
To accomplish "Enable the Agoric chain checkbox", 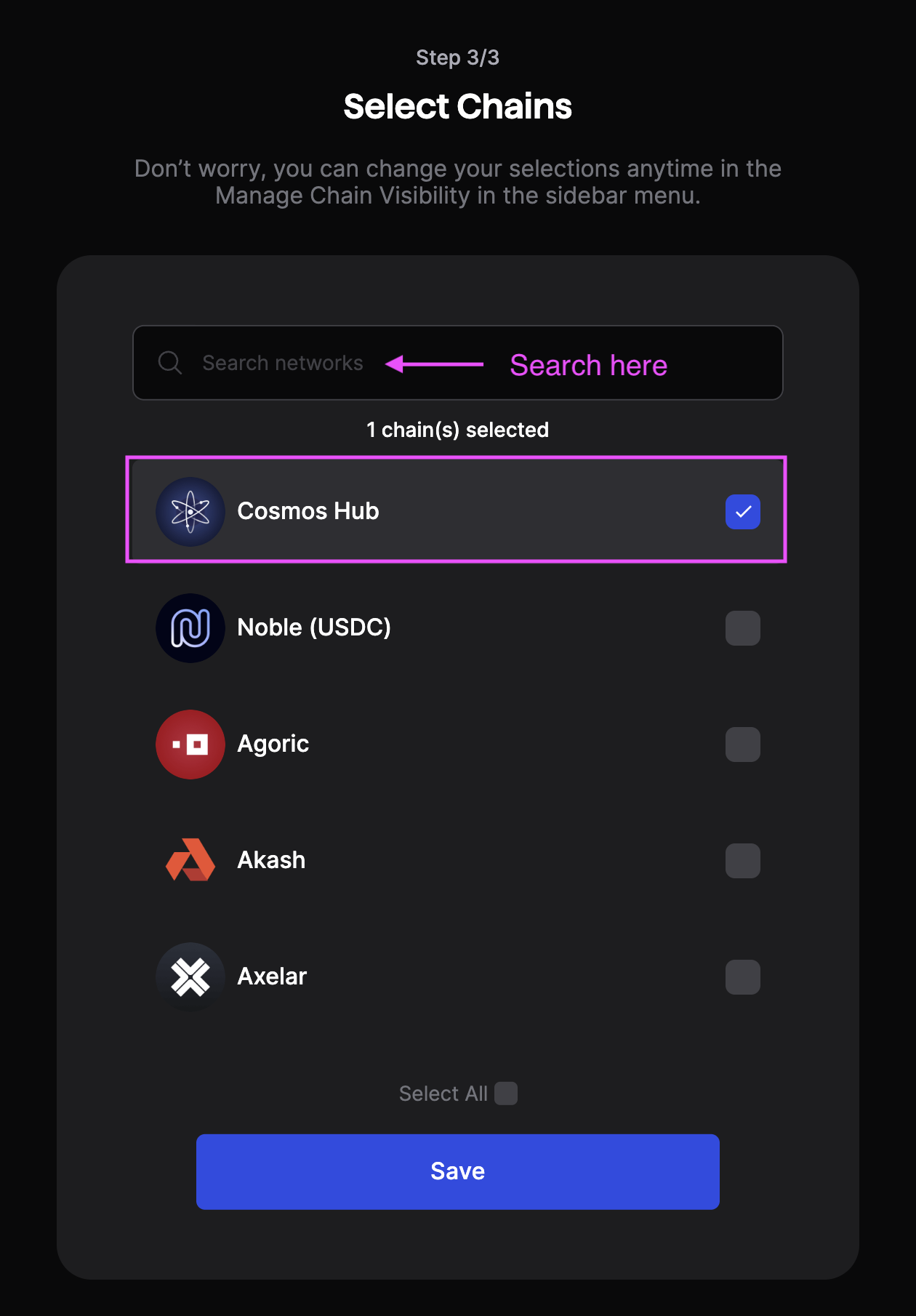I will coord(742,745).
